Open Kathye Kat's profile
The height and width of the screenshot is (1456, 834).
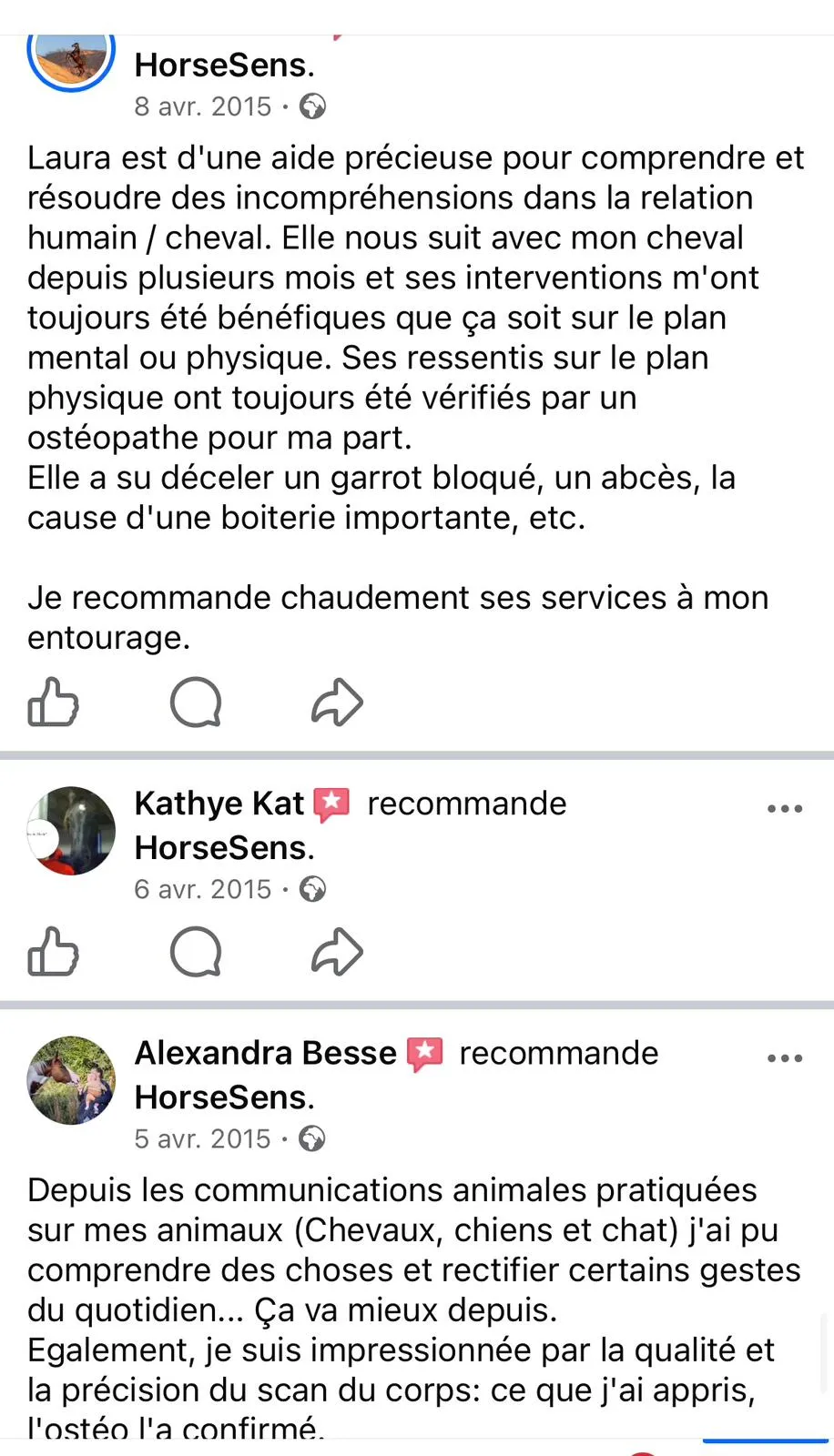pyautogui.click(x=218, y=803)
